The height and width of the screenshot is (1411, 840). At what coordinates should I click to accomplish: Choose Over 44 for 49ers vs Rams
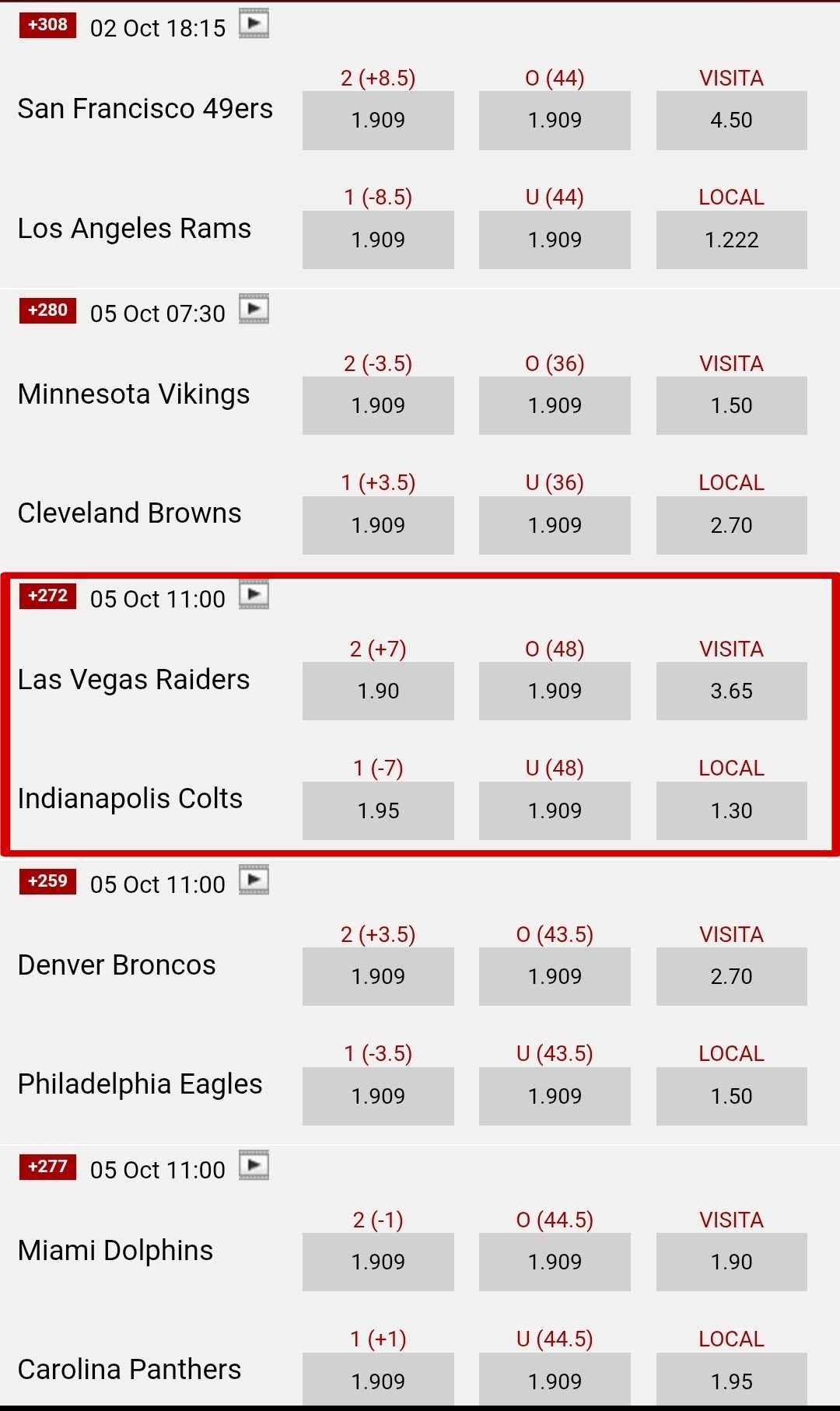point(555,121)
